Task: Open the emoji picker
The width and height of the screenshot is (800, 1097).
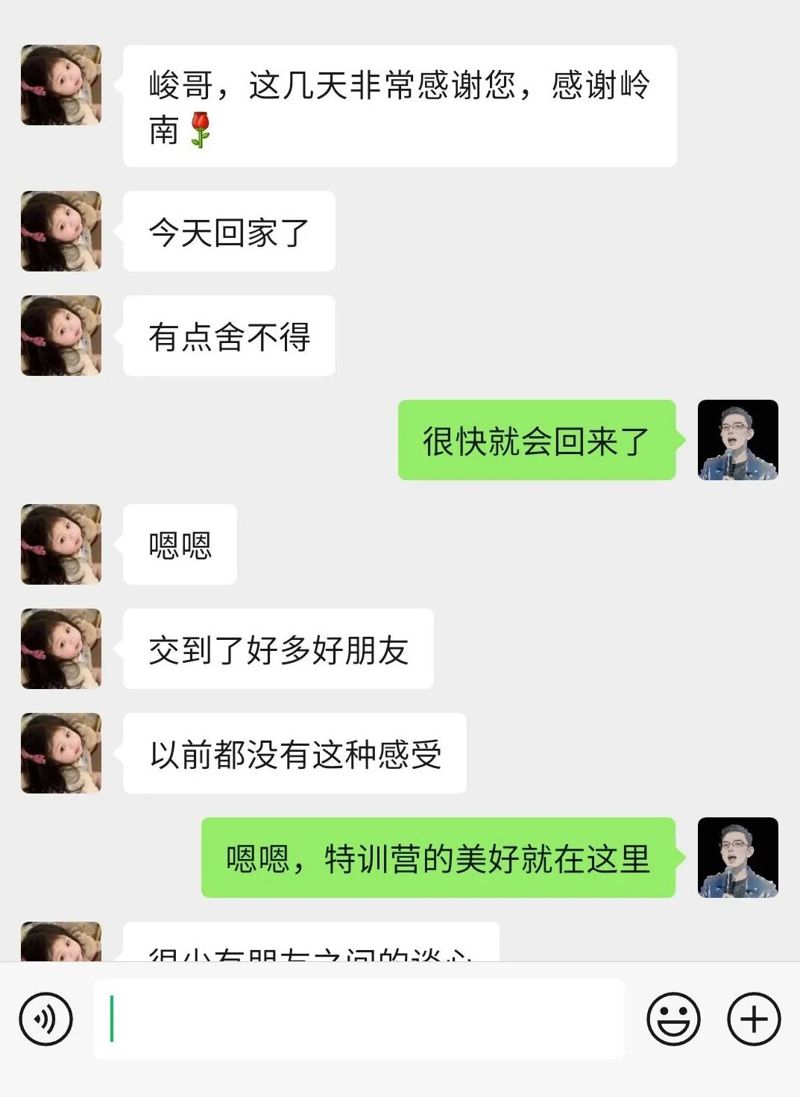Action: click(673, 1019)
